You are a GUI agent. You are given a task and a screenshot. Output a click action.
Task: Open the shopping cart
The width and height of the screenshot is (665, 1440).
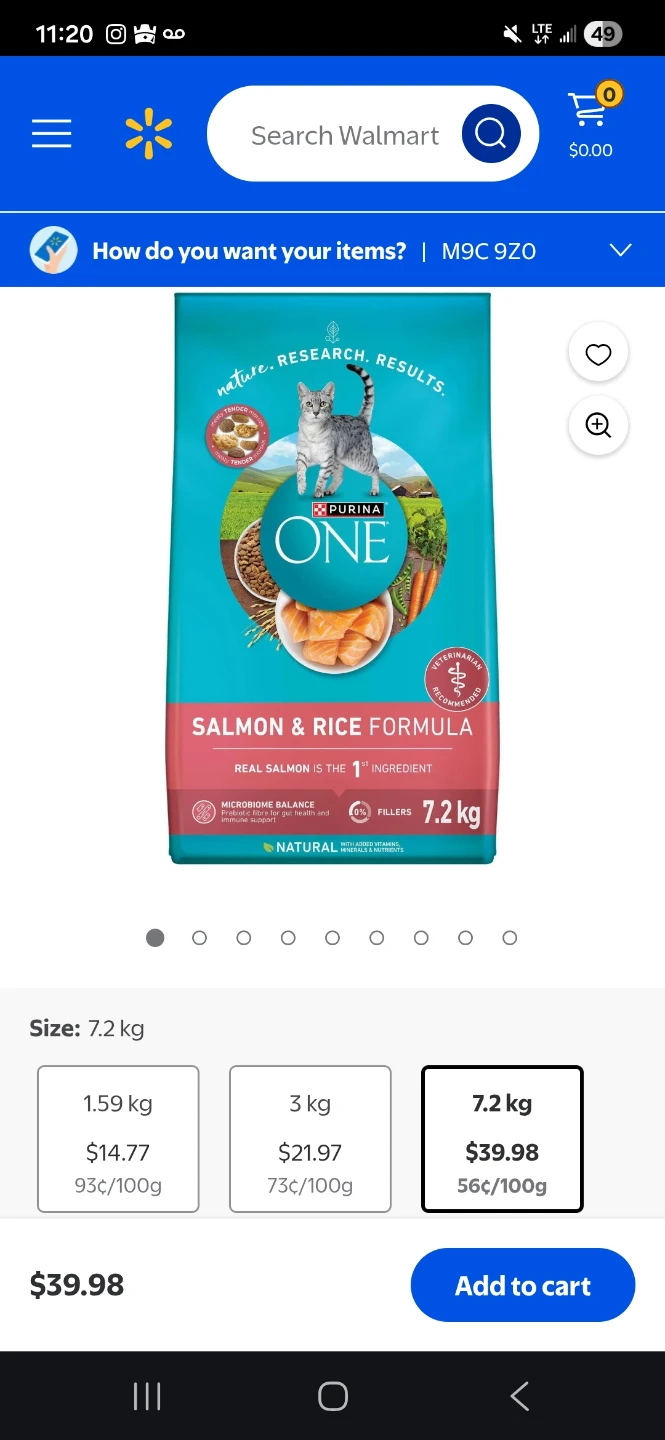(590, 122)
